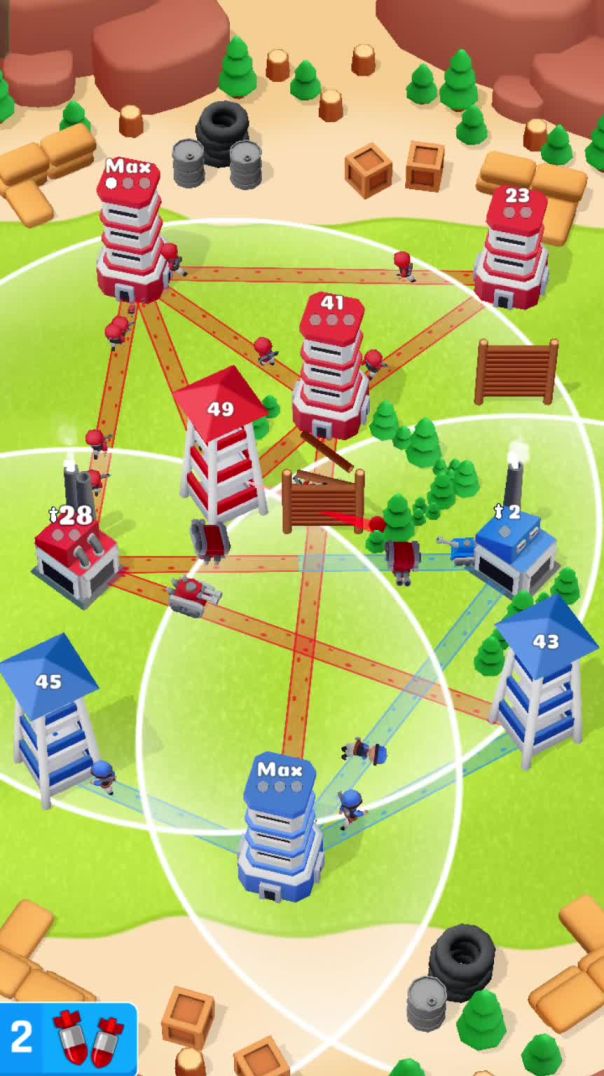This screenshot has height=1076, width=604.
Task: Target the red watchtower showing 49
Action: (222, 445)
